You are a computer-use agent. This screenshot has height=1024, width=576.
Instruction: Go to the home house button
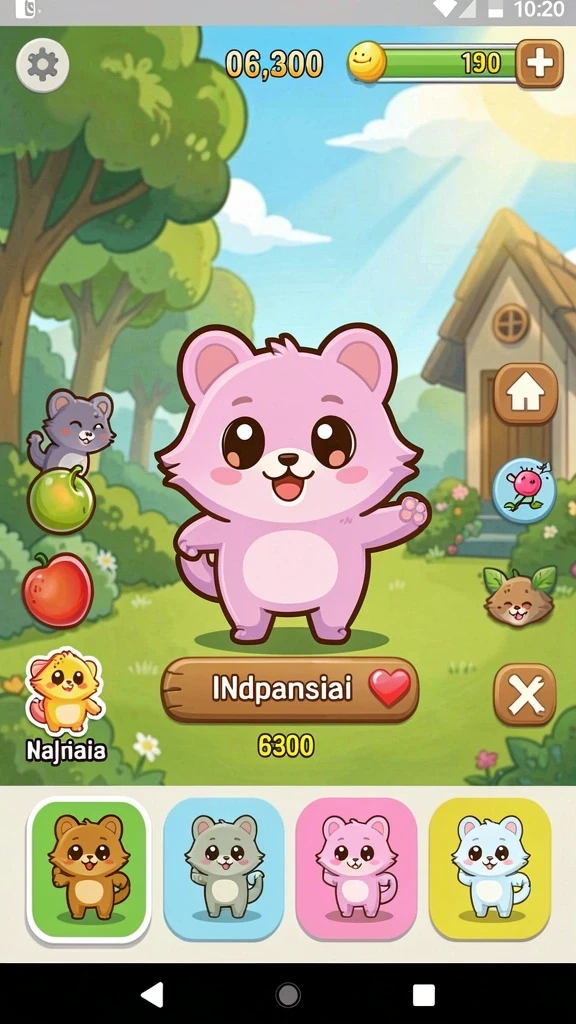(525, 394)
